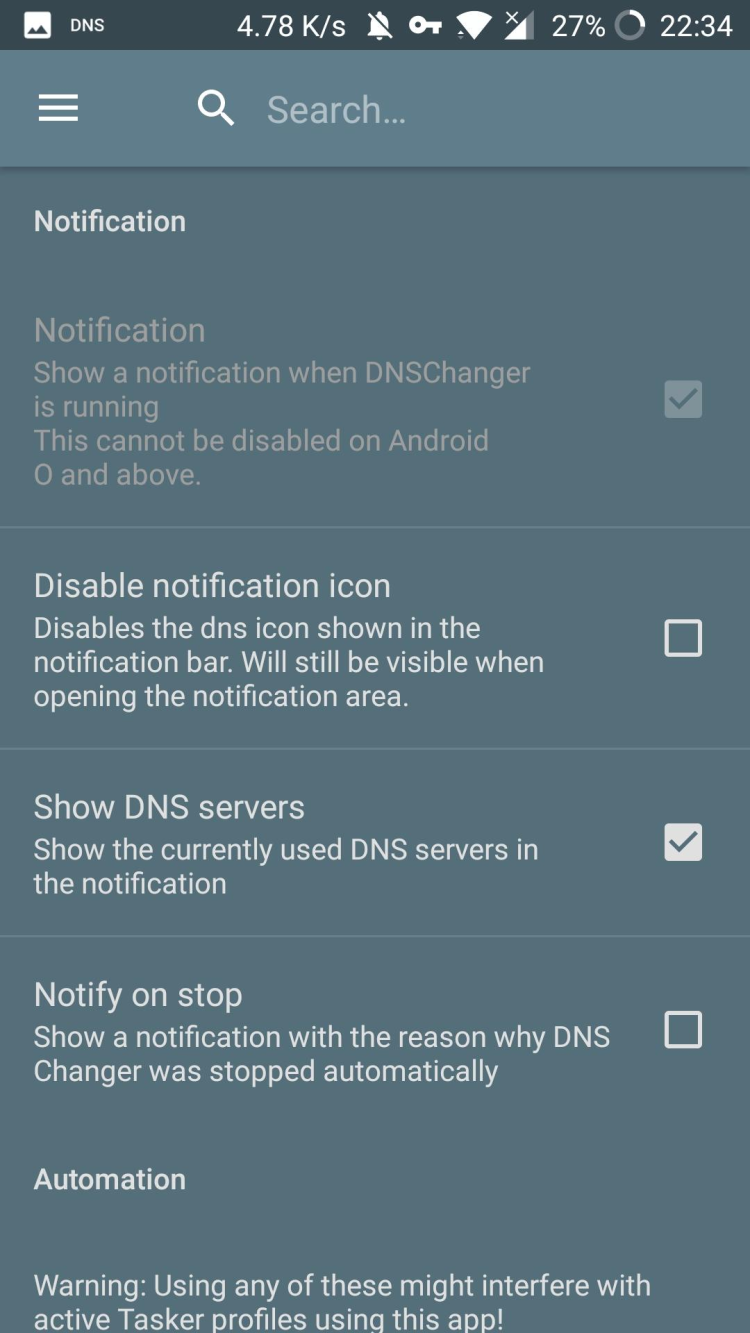Check the Notify on stop checkbox
Image resolution: width=750 pixels, height=1333 pixels.
(683, 1030)
